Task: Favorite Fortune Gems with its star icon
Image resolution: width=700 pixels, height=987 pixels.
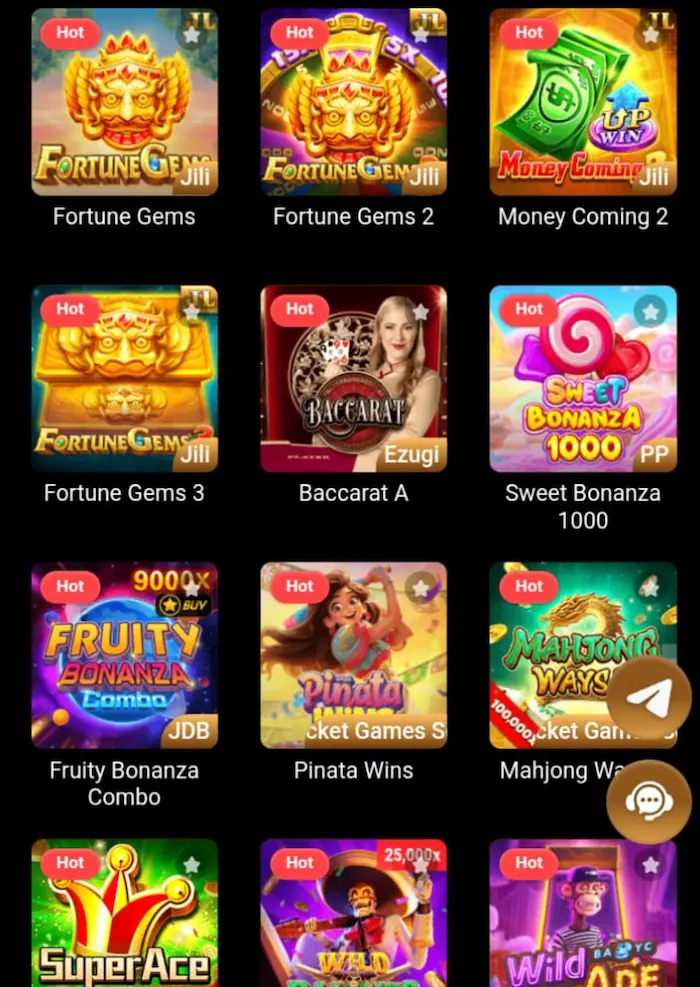Action: (x=192, y=34)
